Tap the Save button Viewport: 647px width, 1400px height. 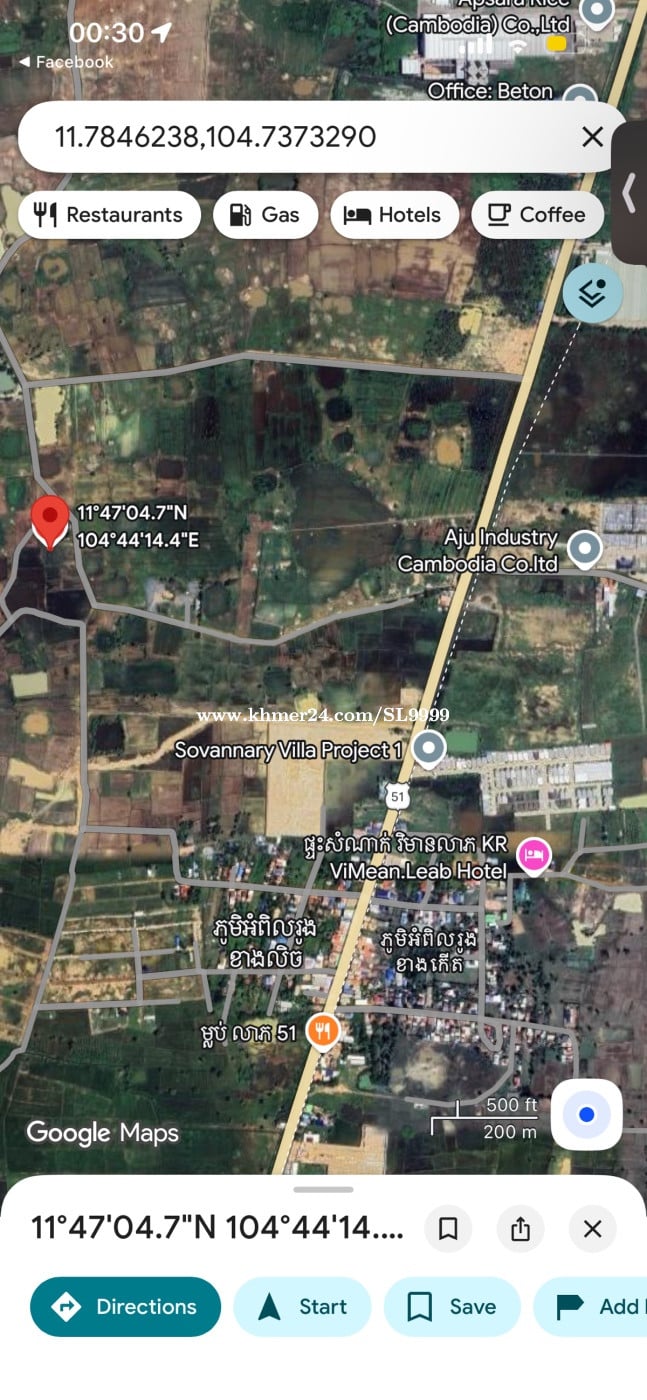(452, 1307)
